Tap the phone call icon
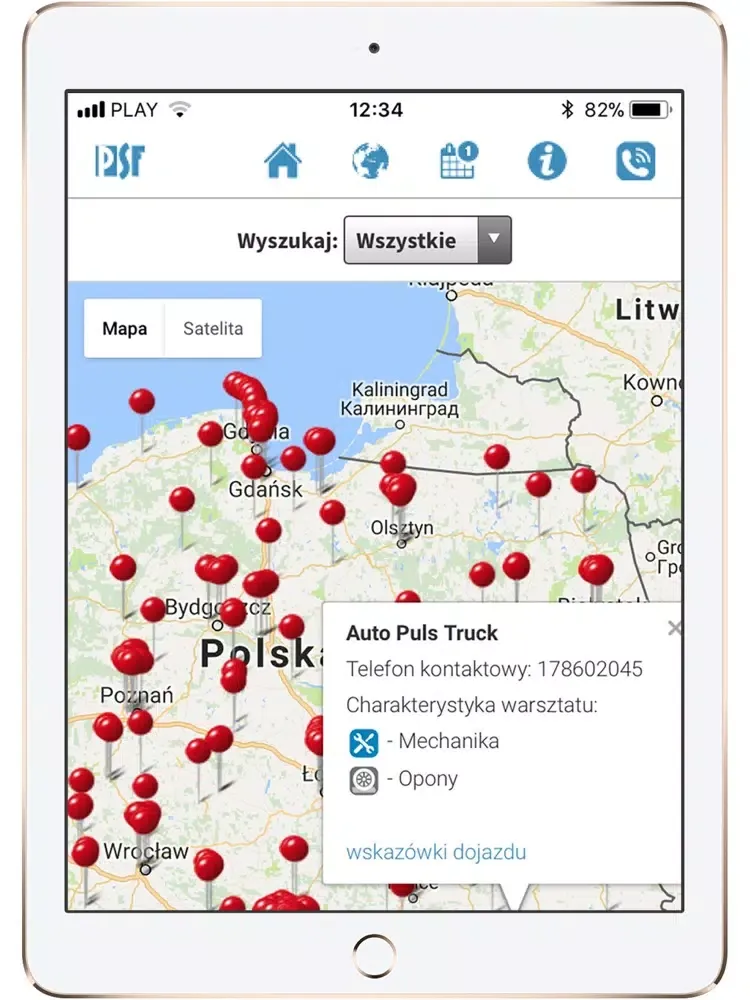750x1000 pixels. pos(635,160)
